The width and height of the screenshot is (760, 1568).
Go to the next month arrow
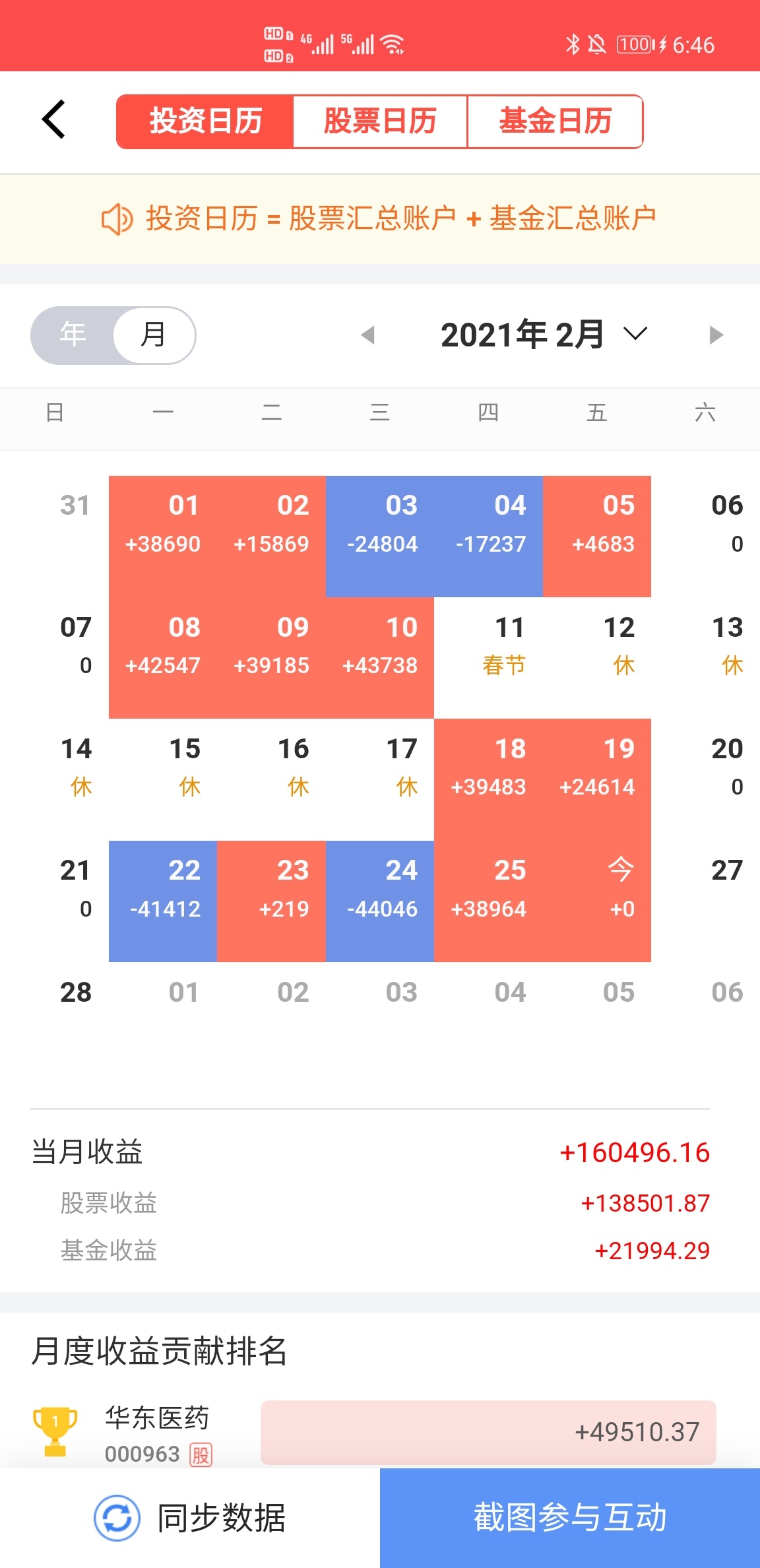(716, 335)
